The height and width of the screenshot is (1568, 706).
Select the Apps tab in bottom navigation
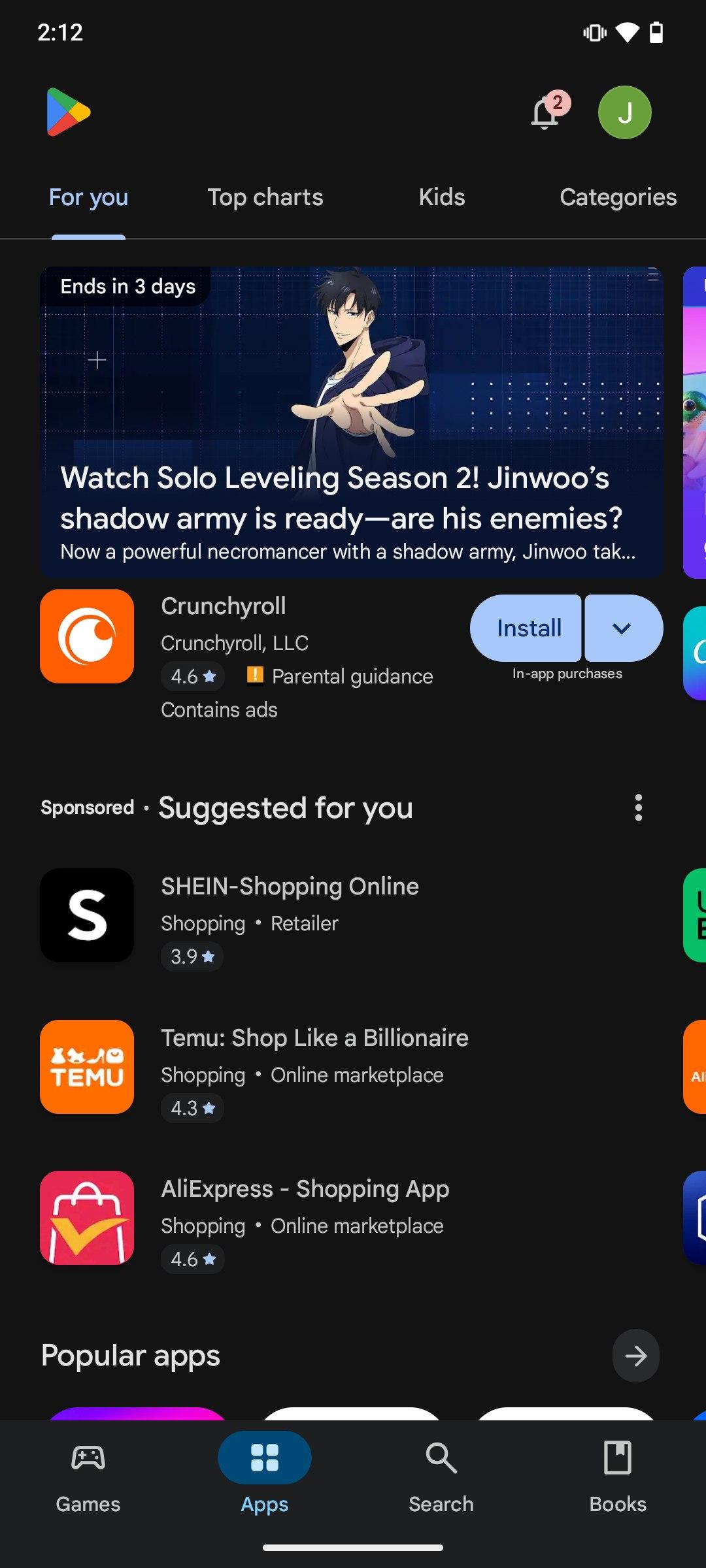[265, 1474]
